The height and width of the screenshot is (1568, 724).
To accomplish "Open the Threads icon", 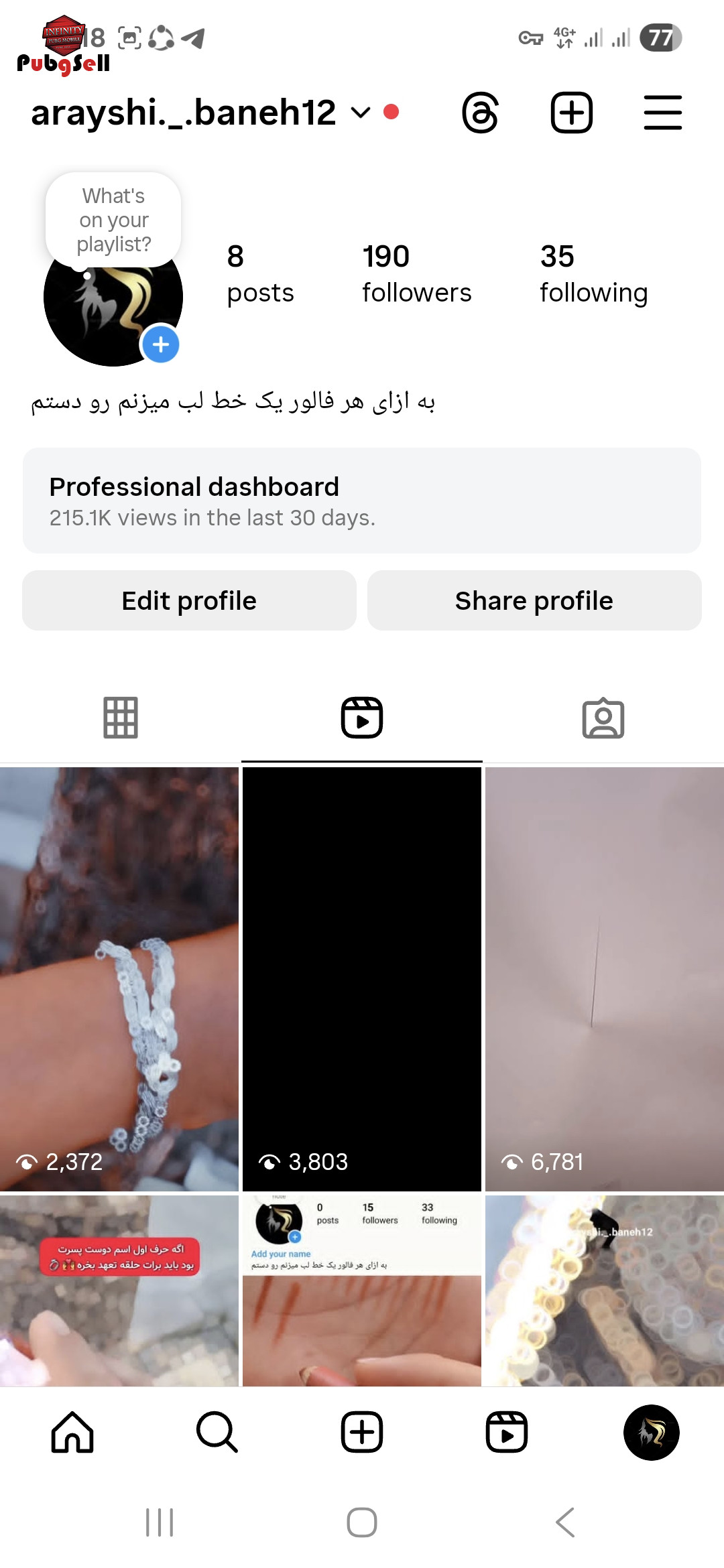I will point(480,113).
